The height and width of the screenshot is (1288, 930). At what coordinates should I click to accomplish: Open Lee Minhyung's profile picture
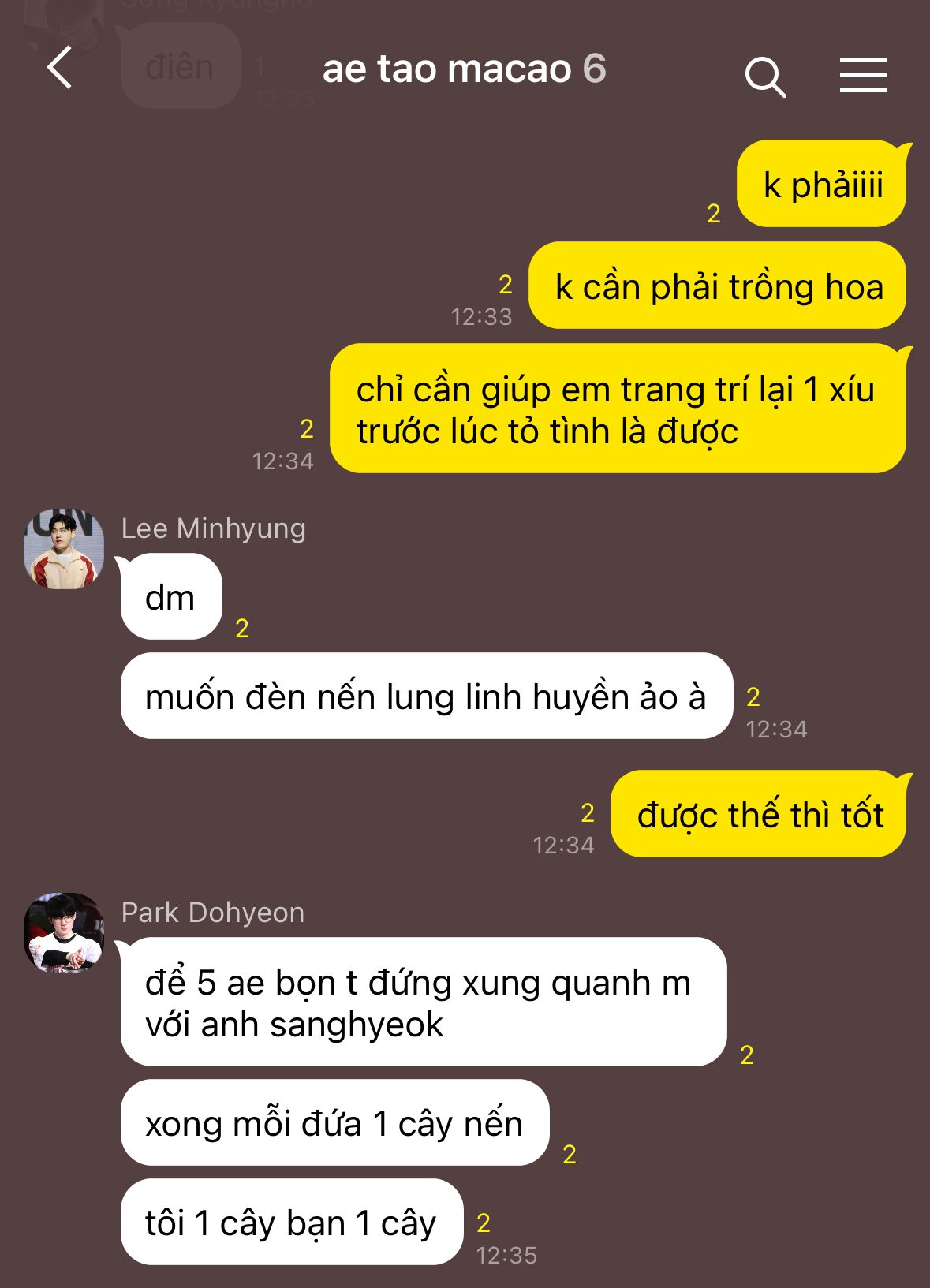pos(64,549)
